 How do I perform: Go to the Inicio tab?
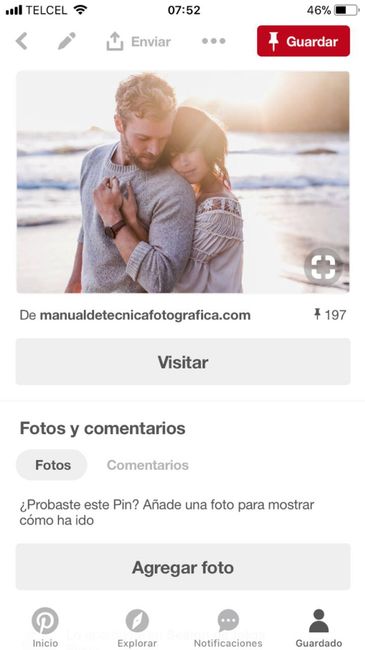click(x=45, y=628)
